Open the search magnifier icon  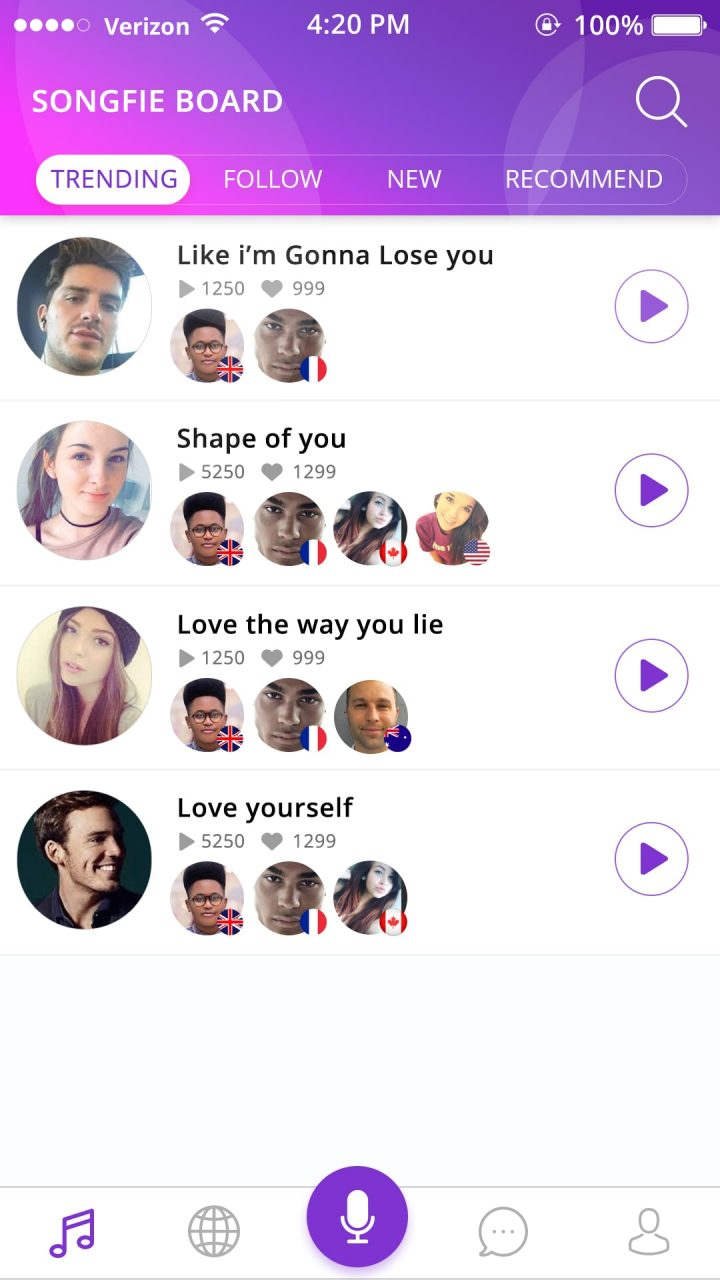tap(661, 101)
